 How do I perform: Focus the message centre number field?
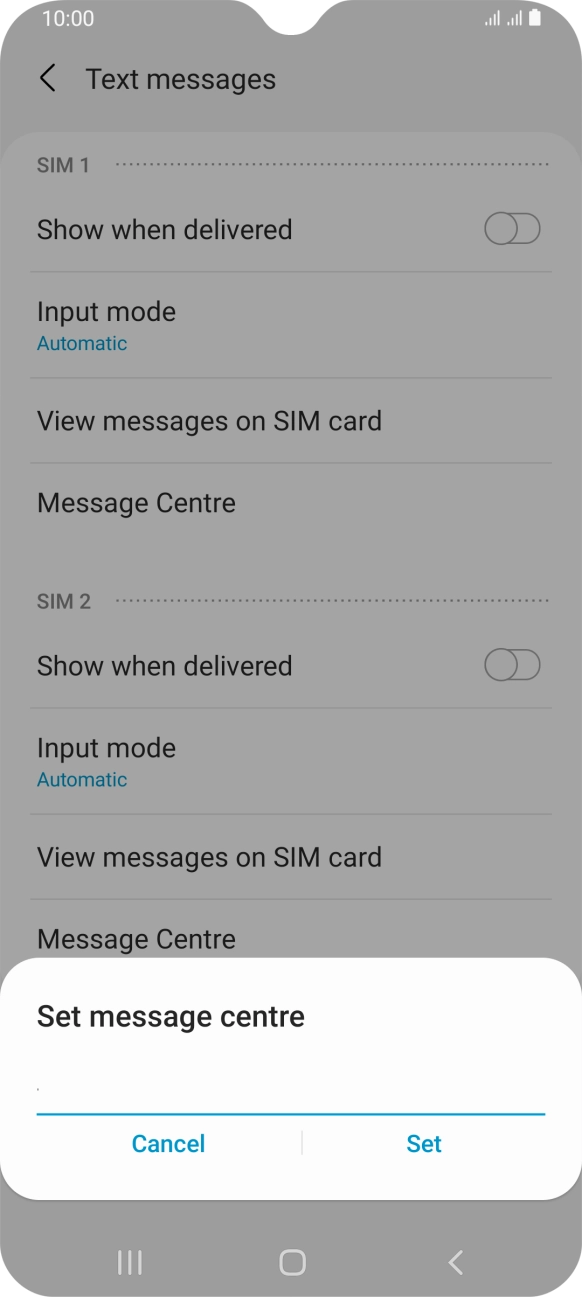point(291,1090)
